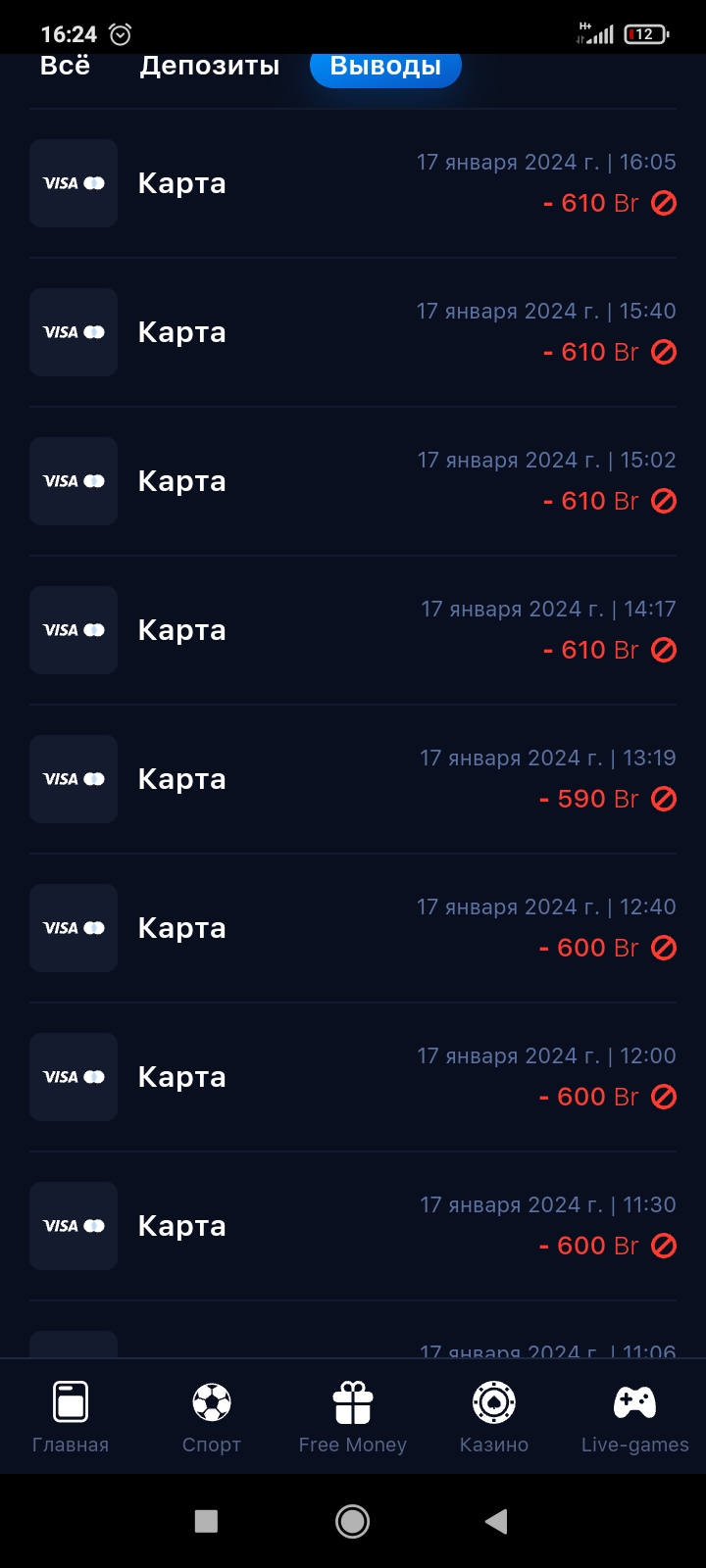Go to the Главная tab

pos(71,1416)
